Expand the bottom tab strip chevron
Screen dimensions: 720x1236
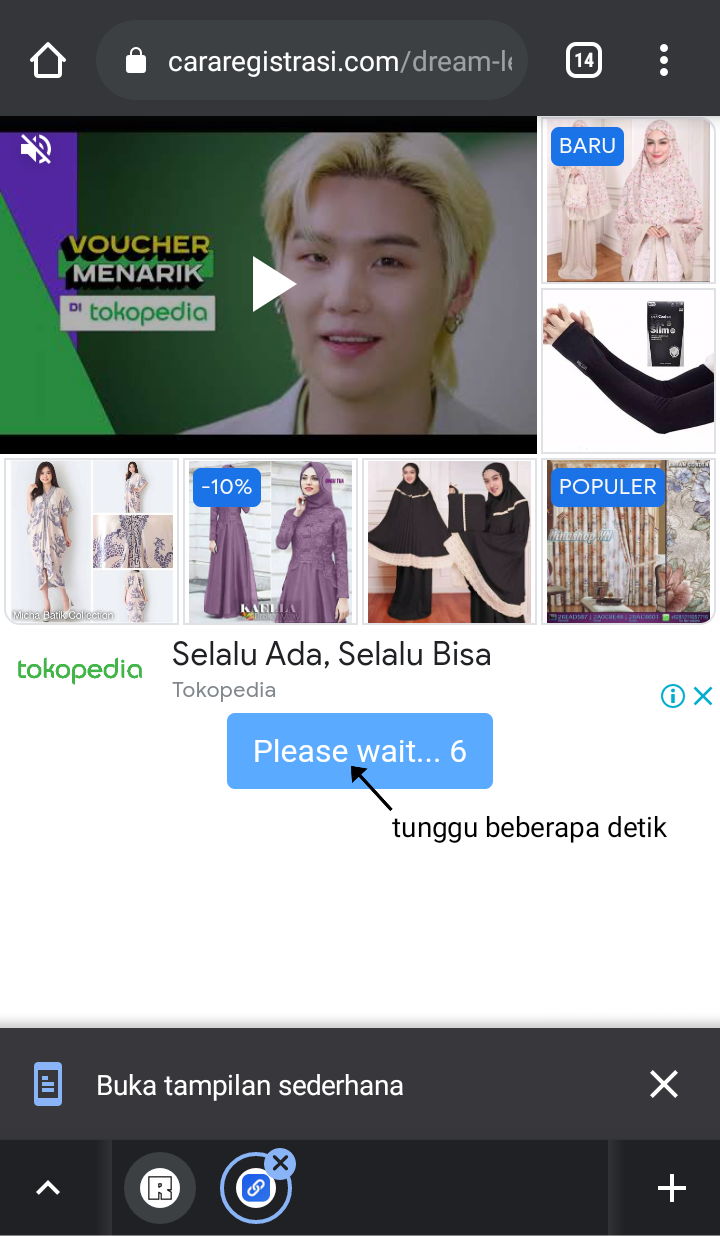48,1188
